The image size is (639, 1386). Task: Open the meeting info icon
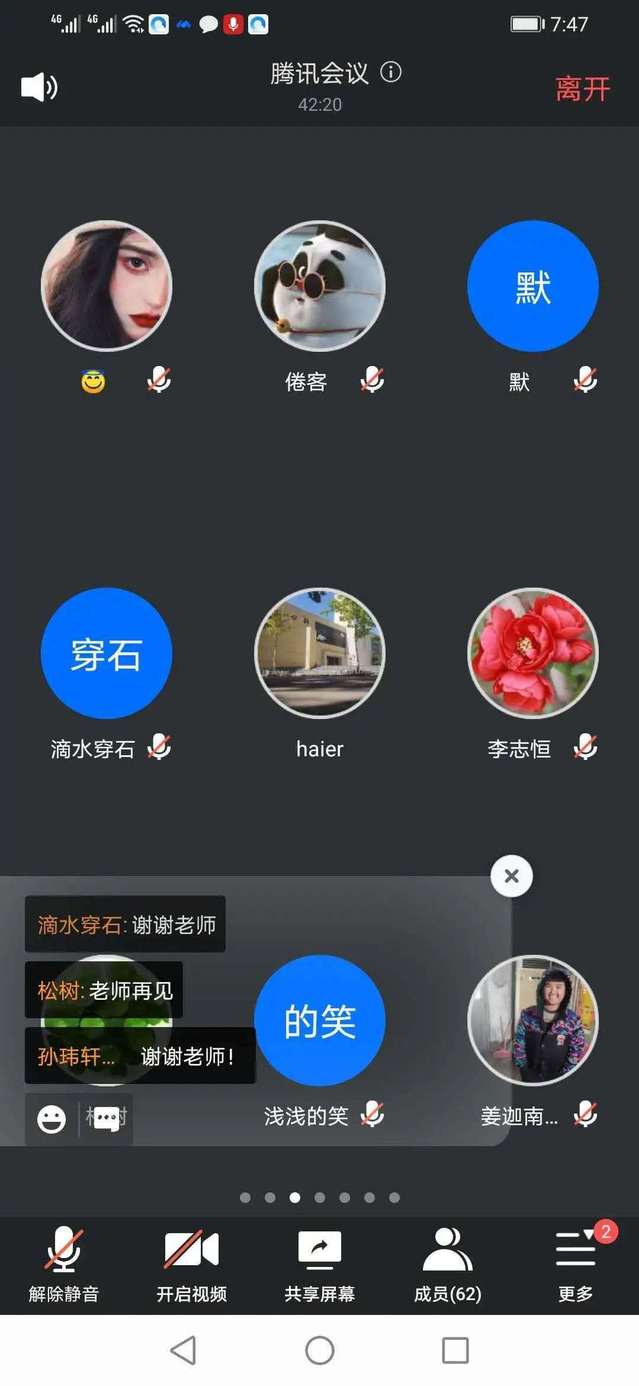coord(391,72)
